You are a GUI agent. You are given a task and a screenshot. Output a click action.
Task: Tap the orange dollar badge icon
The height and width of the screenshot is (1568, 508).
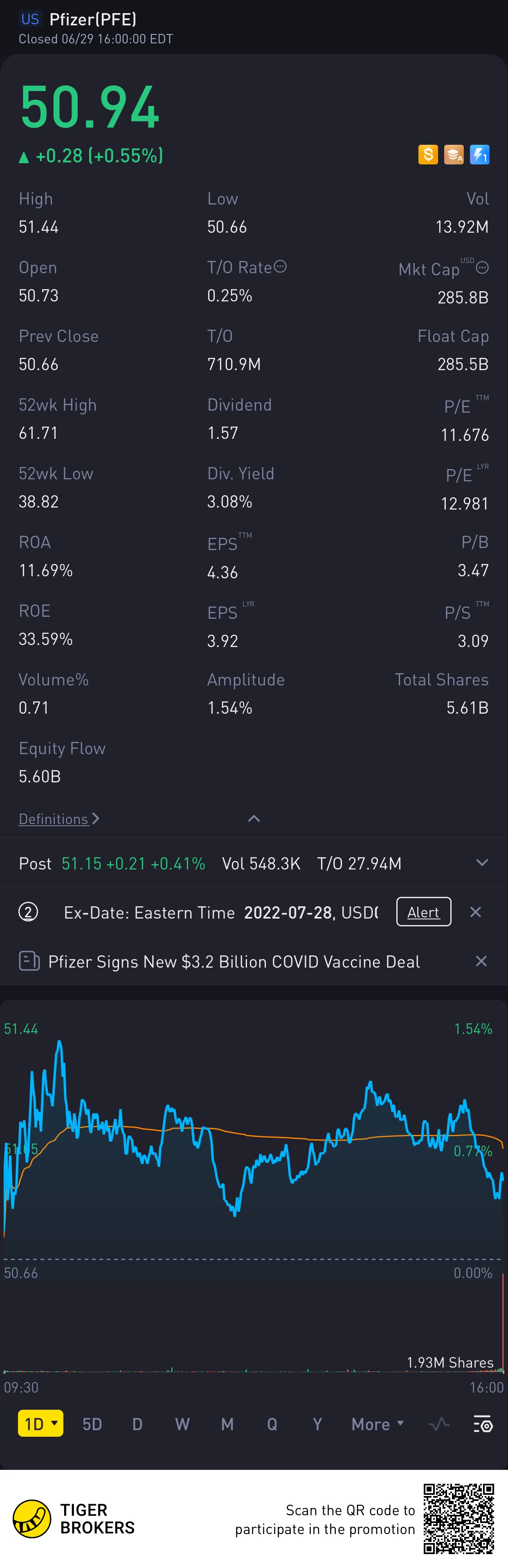[427, 155]
